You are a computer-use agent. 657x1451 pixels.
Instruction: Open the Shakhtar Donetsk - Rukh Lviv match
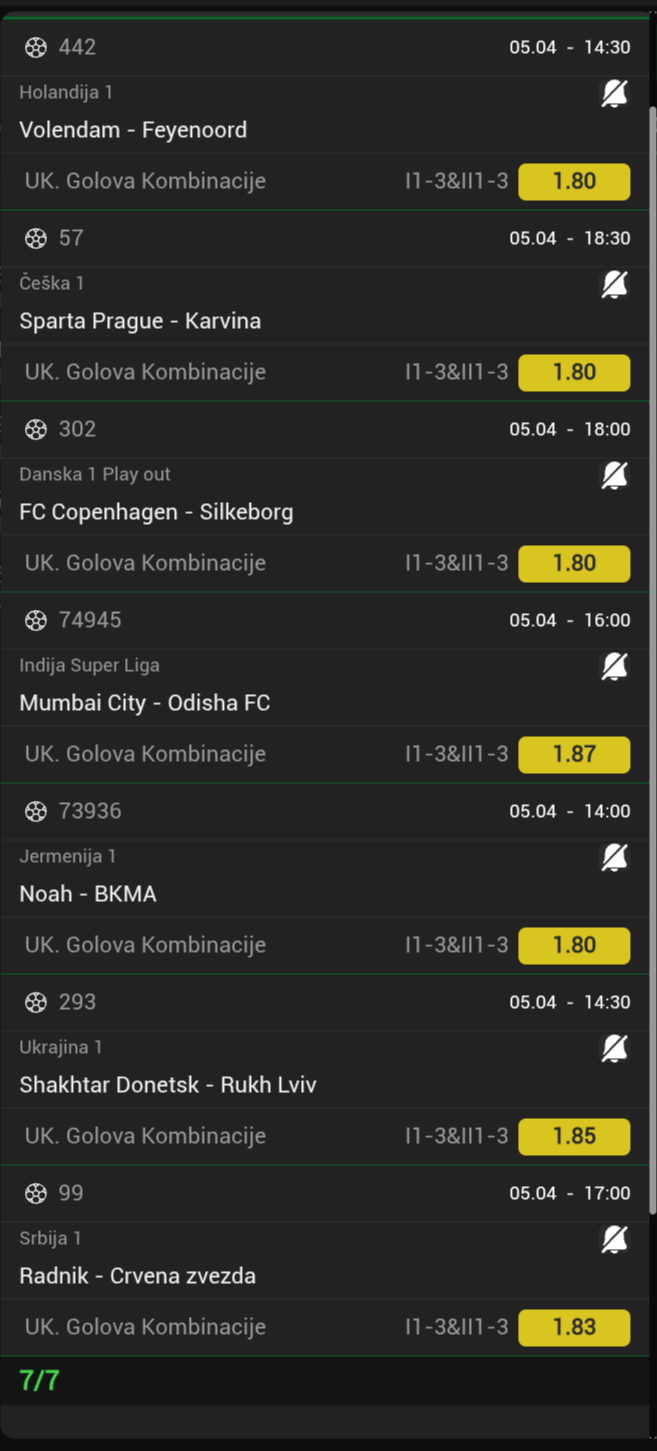point(168,1085)
